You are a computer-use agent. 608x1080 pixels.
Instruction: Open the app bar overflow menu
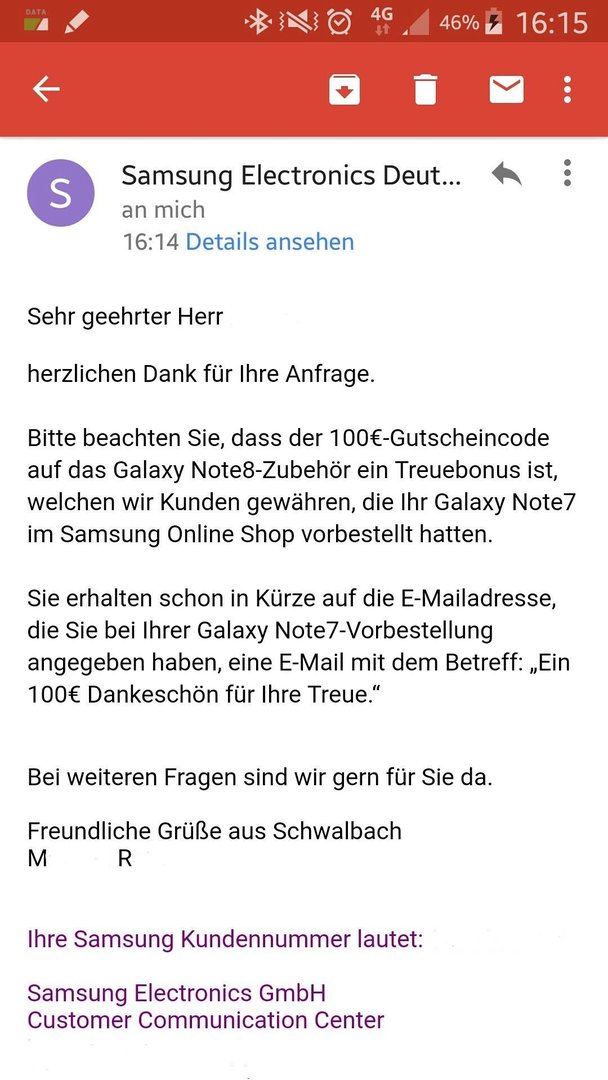click(x=567, y=89)
